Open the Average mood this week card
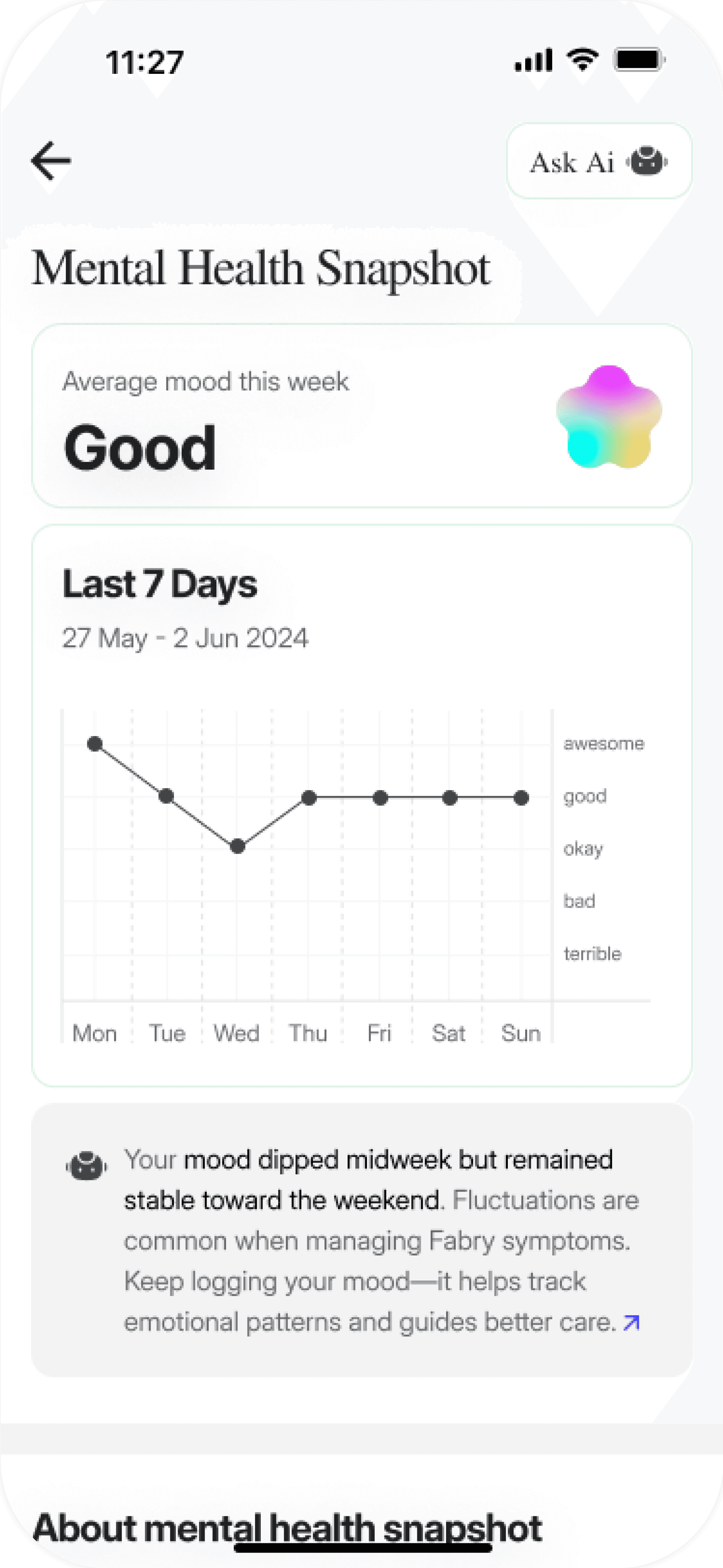723x1568 pixels. [362, 416]
